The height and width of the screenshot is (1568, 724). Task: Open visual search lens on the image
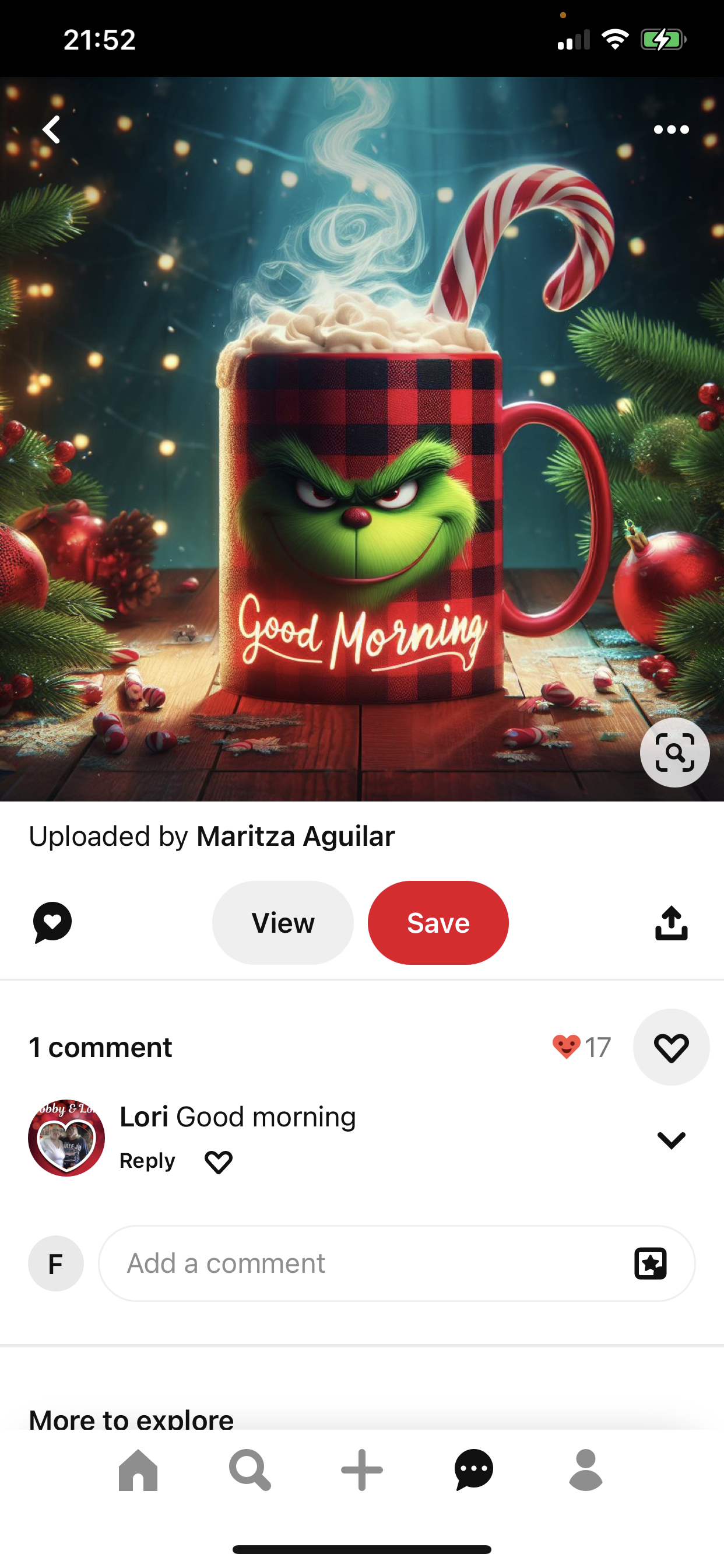[674, 752]
